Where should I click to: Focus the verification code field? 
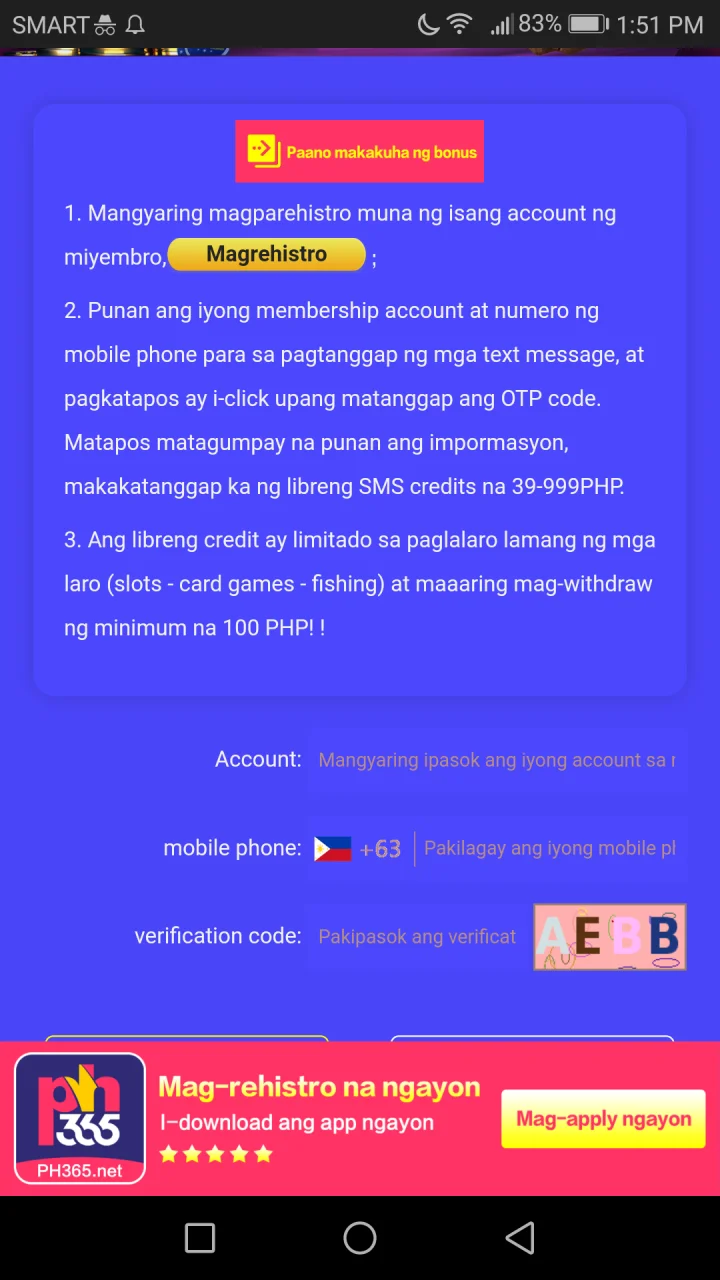[x=417, y=937]
